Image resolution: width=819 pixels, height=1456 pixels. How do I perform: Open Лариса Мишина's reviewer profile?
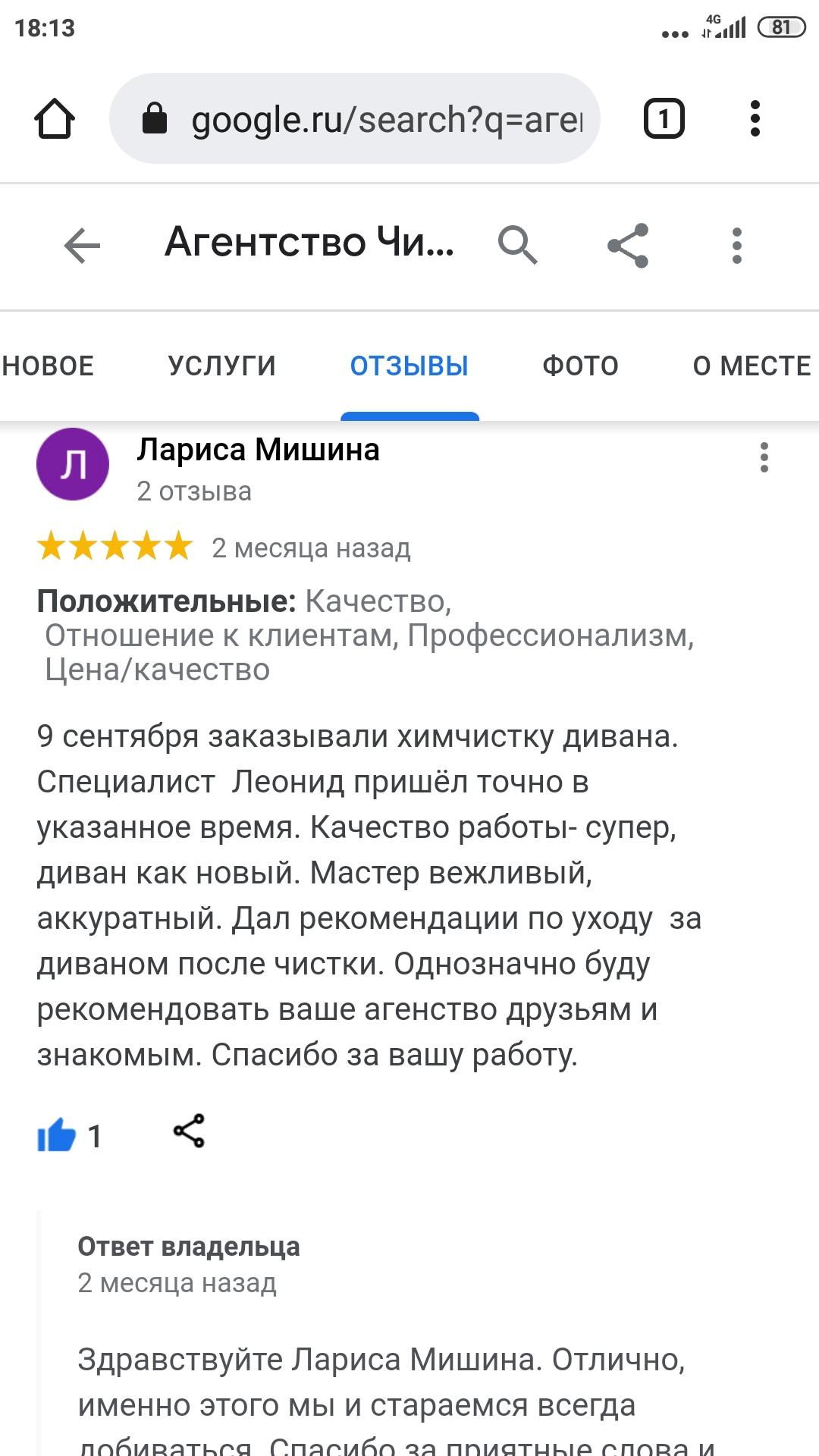point(258,450)
